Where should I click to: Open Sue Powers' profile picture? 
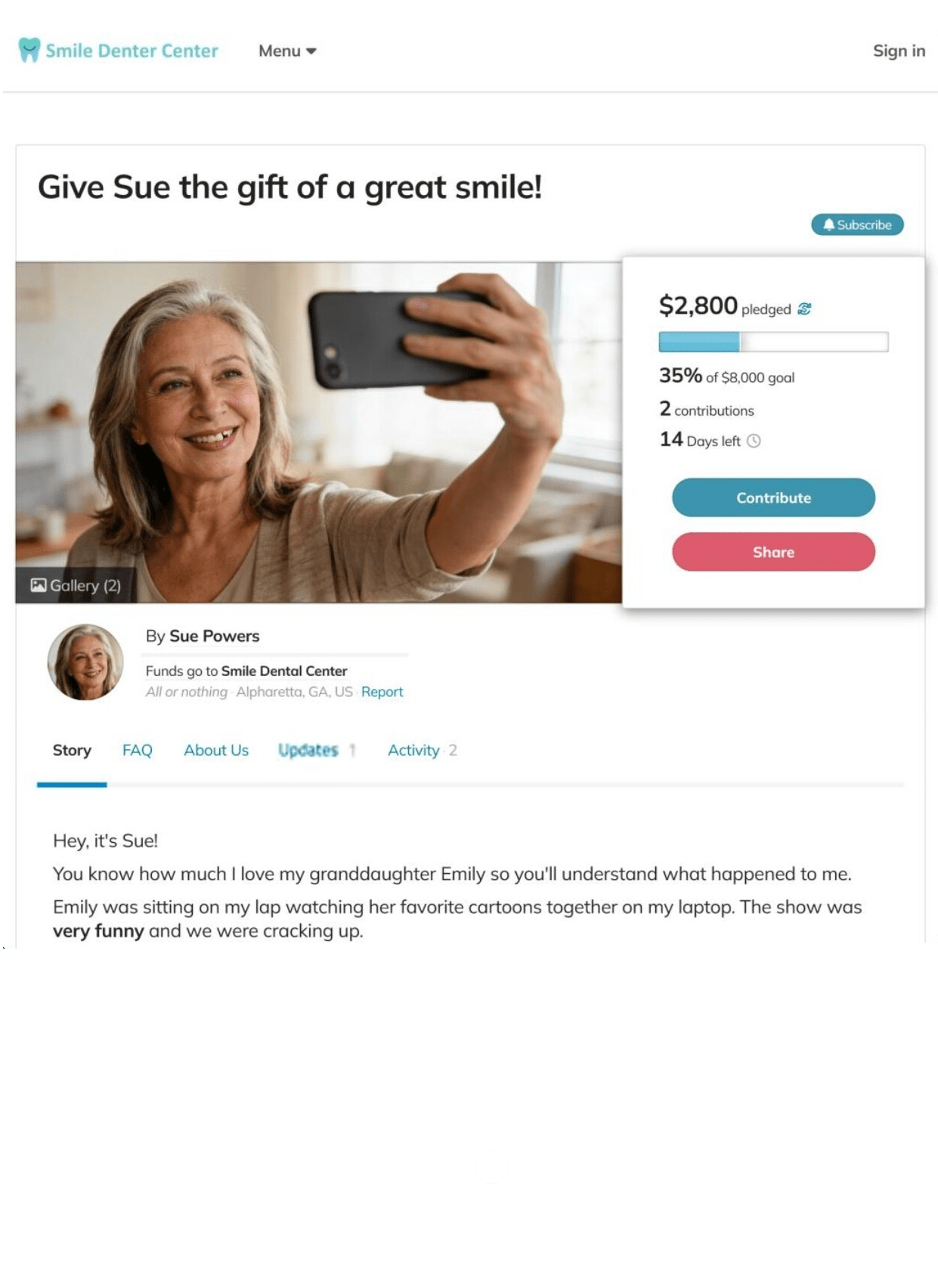coord(85,662)
